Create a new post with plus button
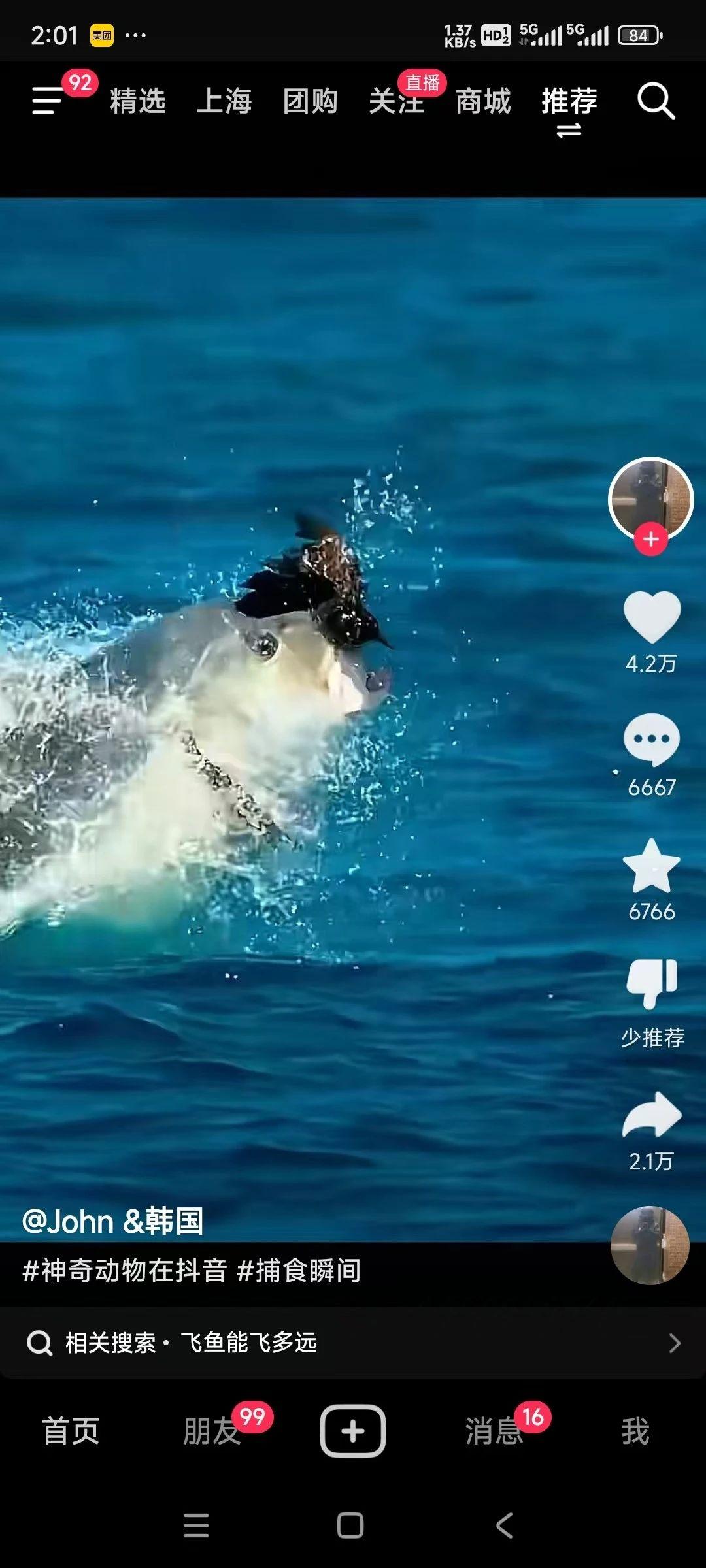706x1568 pixels. tap(352, 1431)
